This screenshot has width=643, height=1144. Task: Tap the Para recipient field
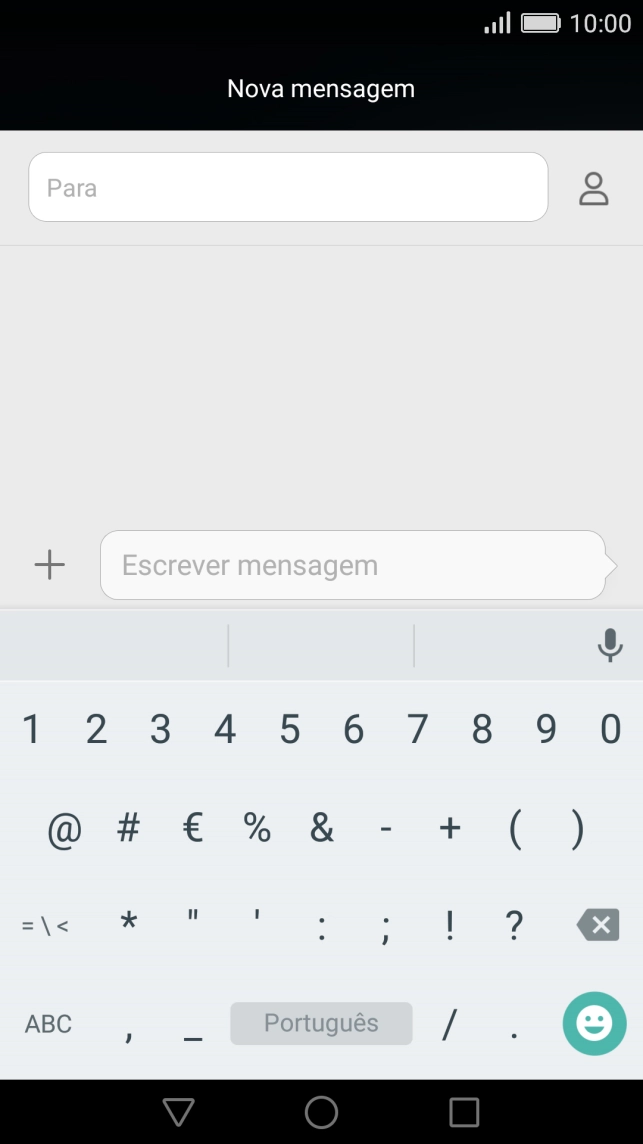[288, 187]
